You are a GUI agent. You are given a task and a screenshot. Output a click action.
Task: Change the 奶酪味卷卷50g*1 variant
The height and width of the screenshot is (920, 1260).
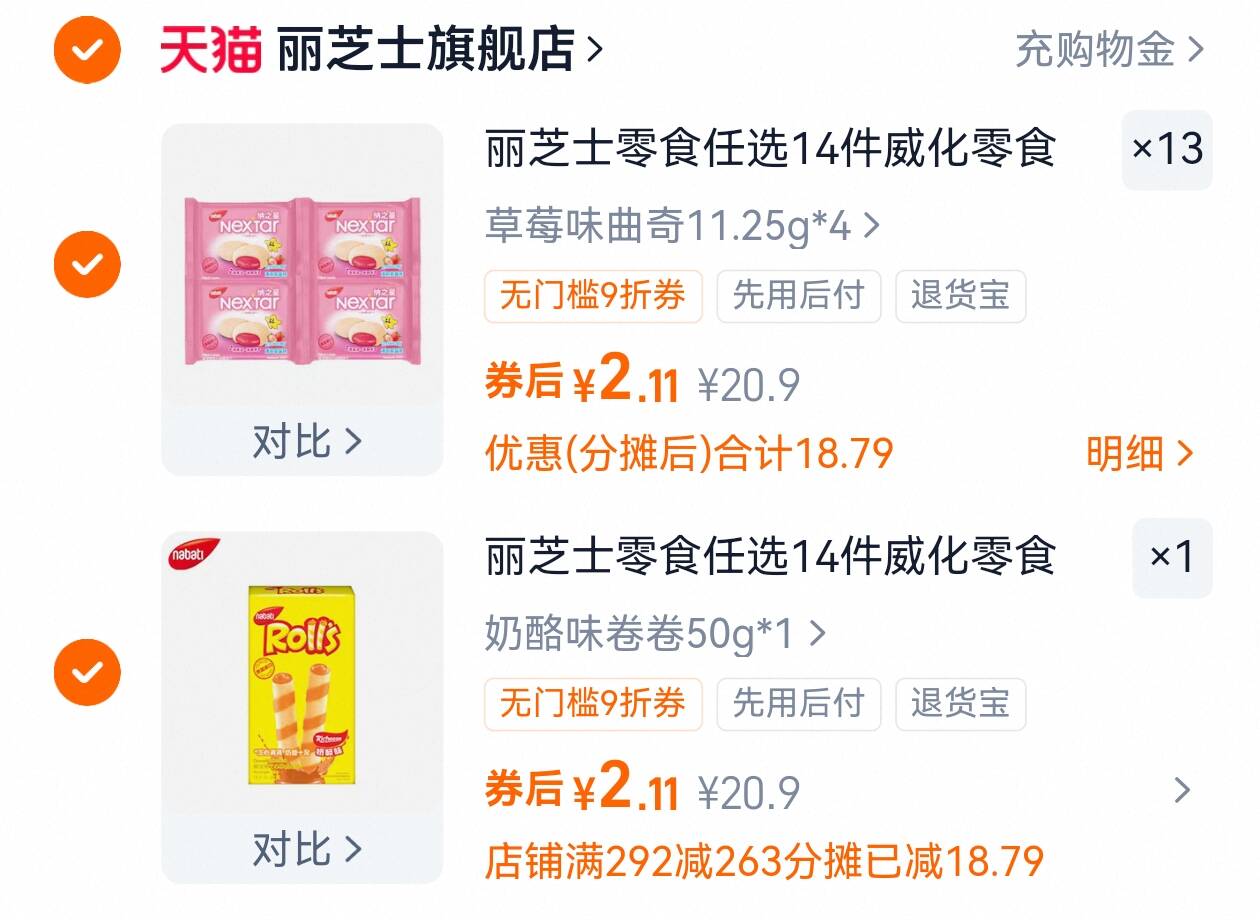(655, 634)
